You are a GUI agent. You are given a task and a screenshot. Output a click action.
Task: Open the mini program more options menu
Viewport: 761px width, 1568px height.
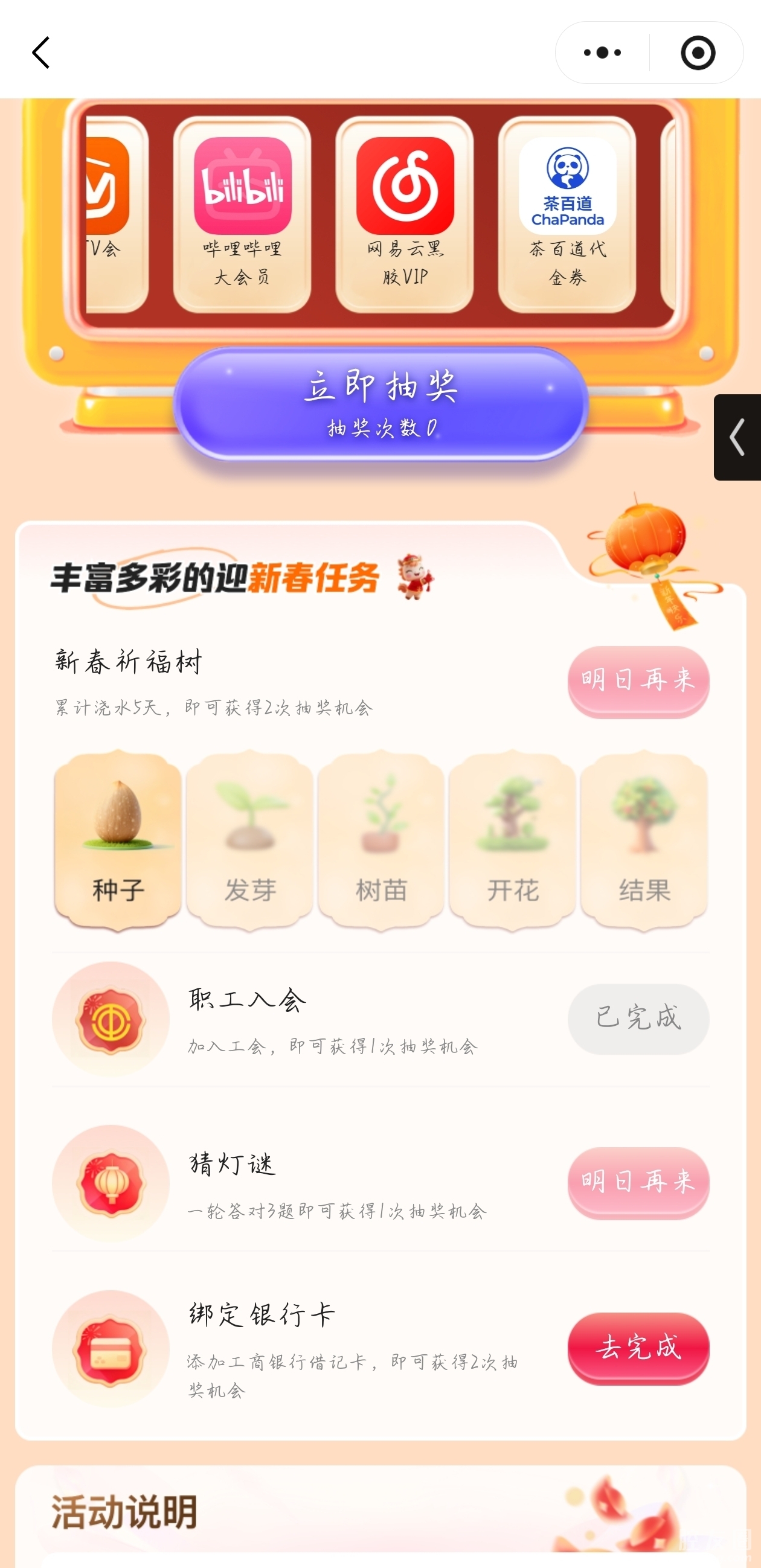602,53
